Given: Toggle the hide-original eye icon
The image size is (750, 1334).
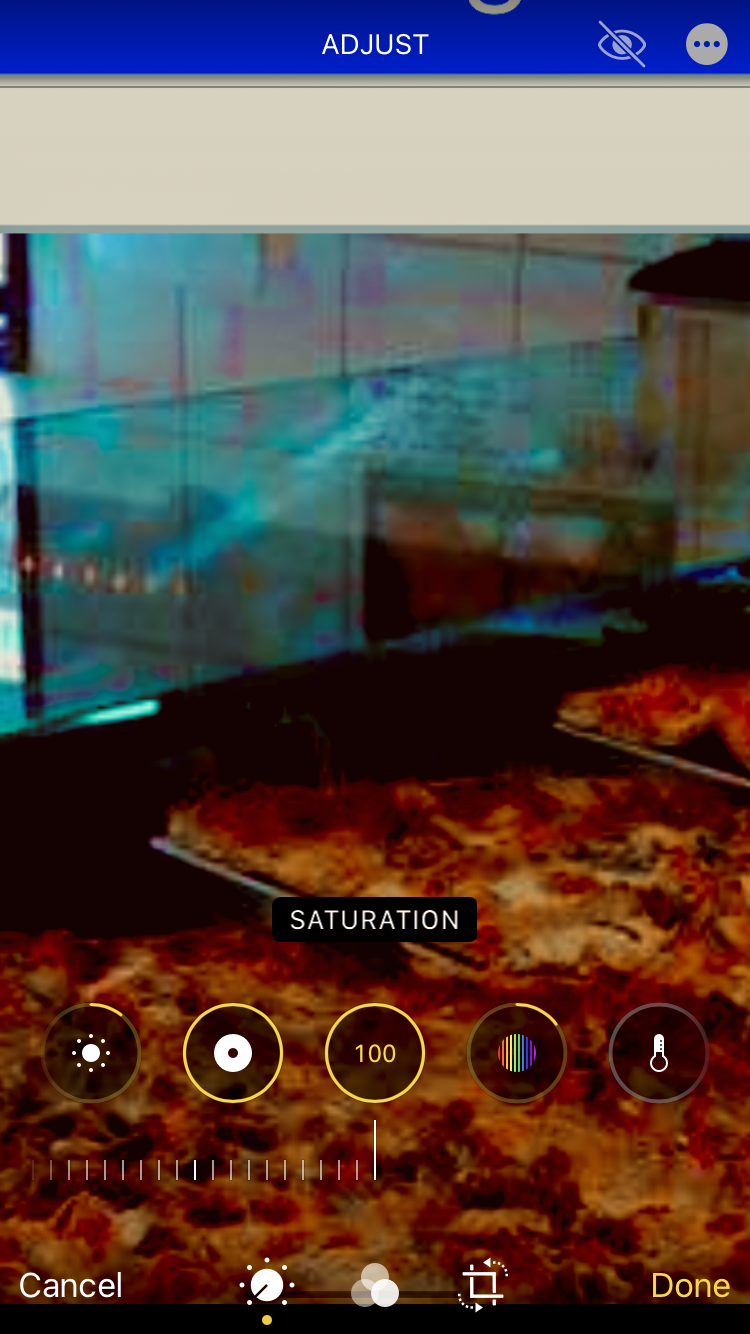Looking at the screenshot, I should (x=621, y=44).
